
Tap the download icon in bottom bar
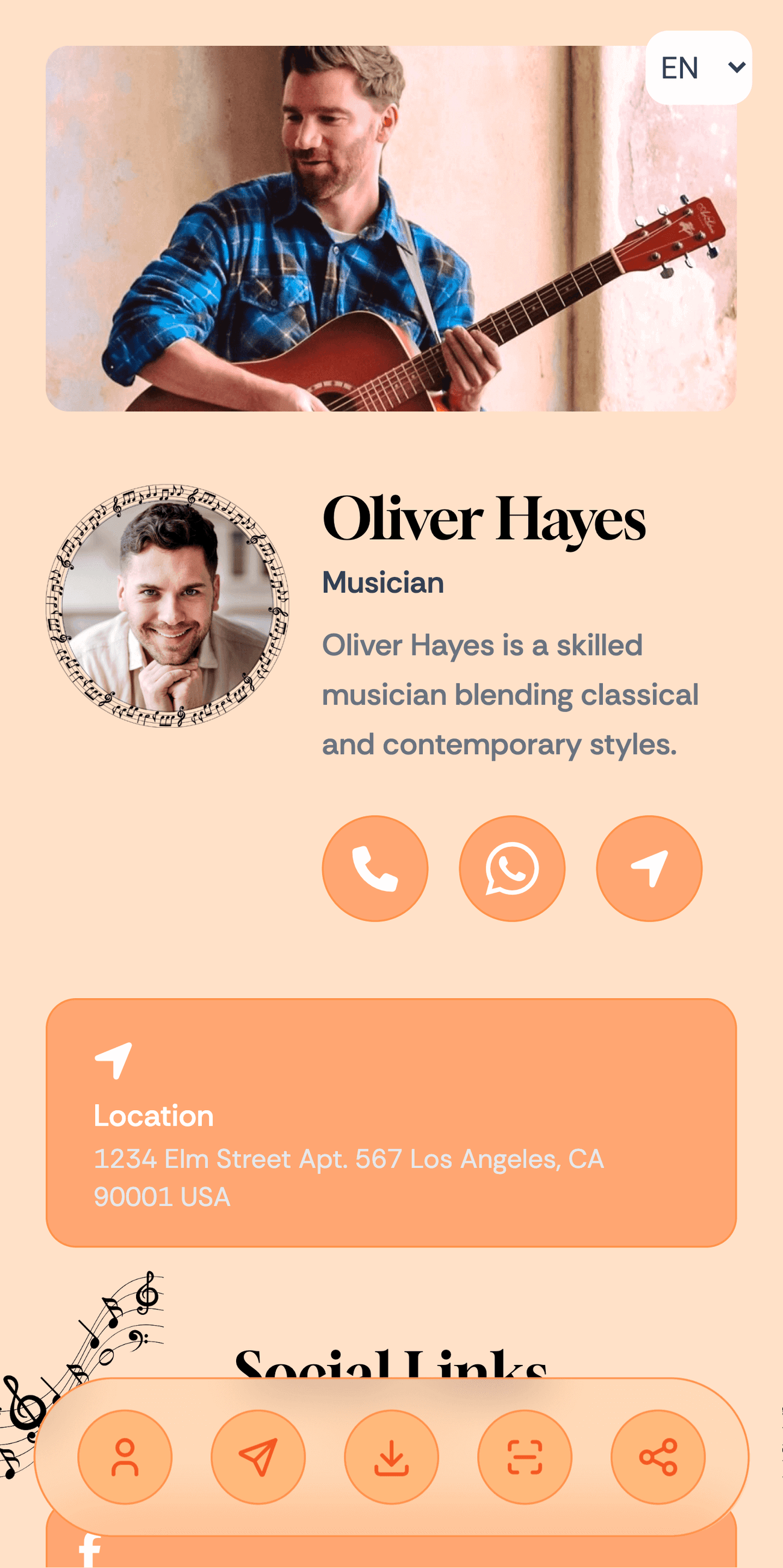[x=391, y=1457]
